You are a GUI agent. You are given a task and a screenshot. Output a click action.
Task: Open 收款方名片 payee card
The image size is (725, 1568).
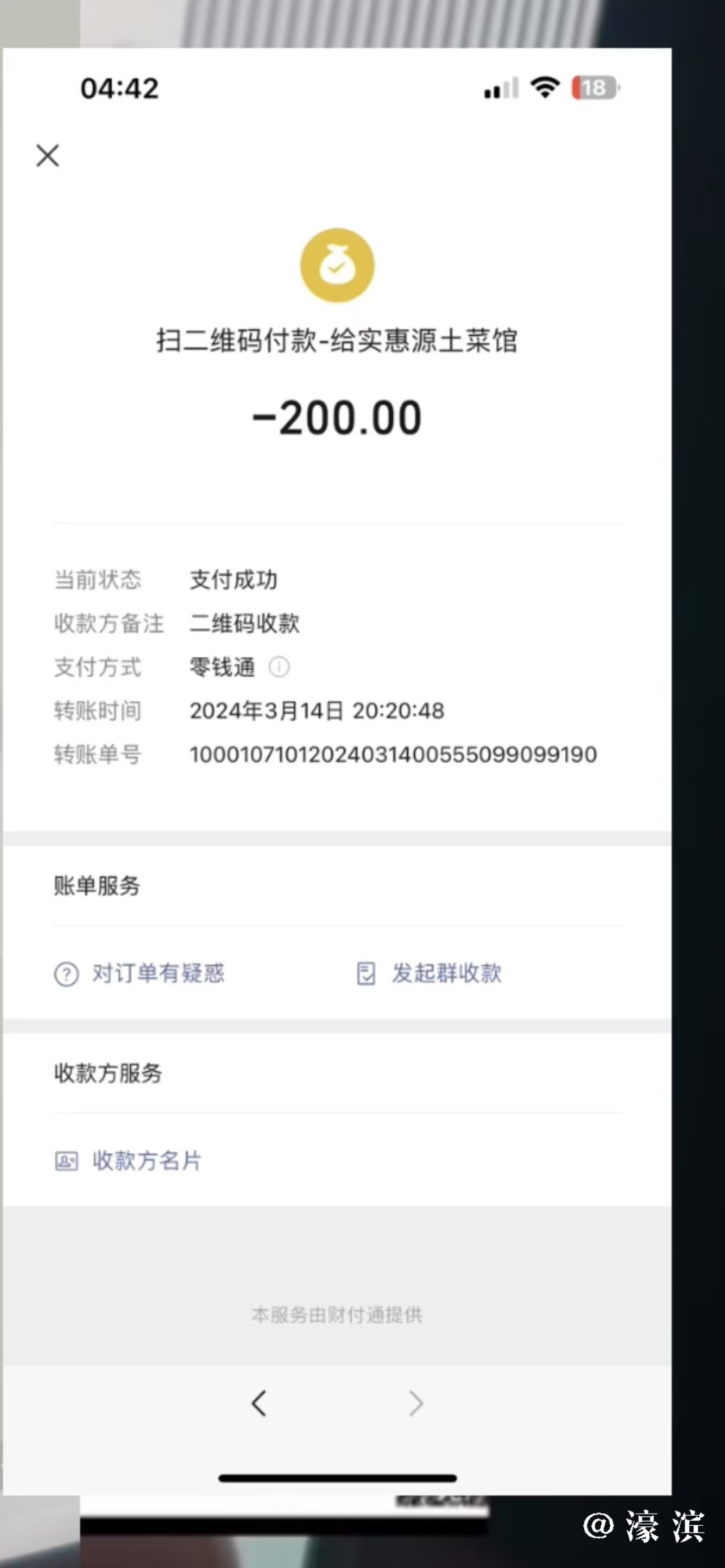(x=129, y=1161)
